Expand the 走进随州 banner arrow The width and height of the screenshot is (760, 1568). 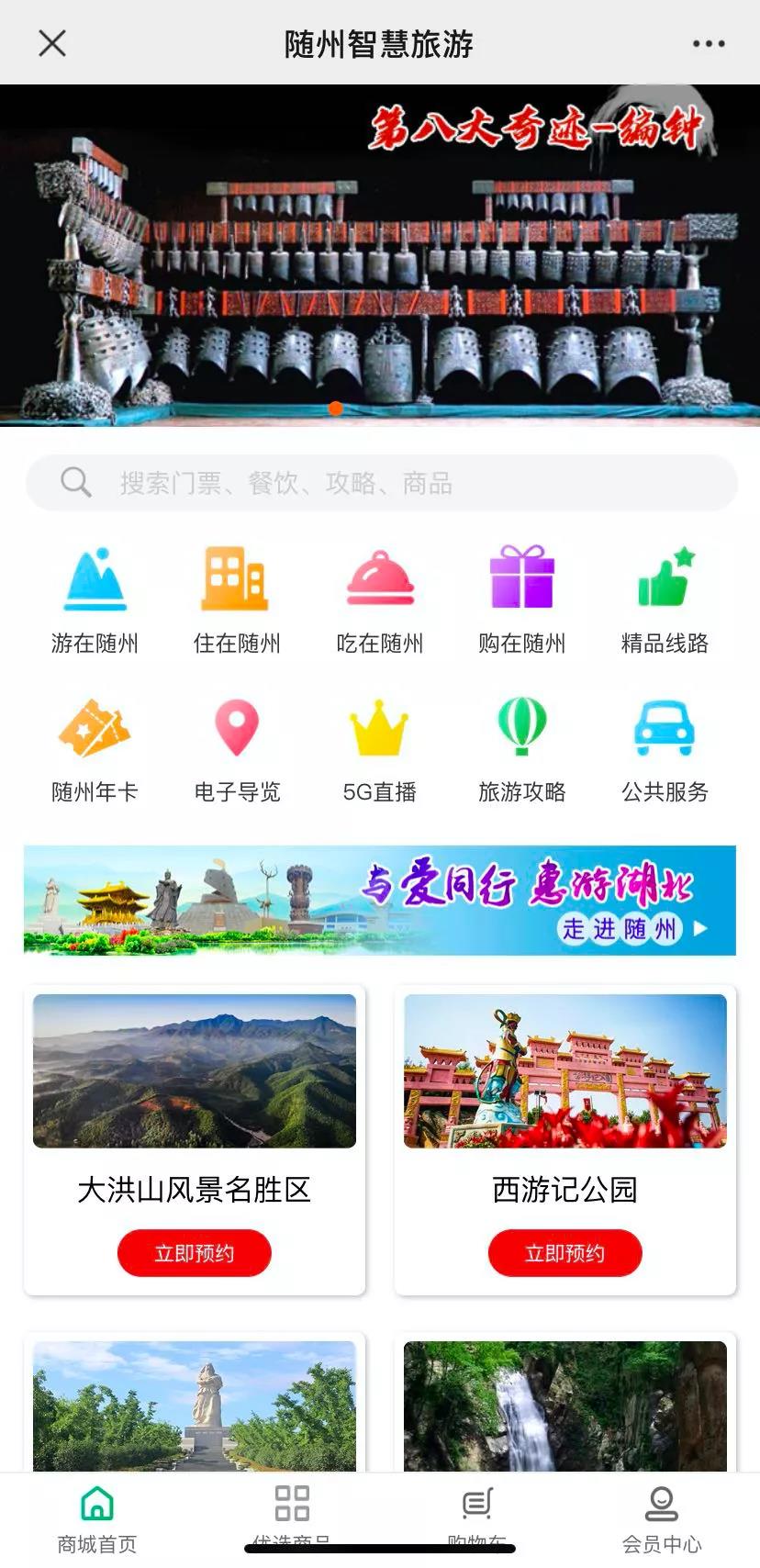[x=699, y=929]
